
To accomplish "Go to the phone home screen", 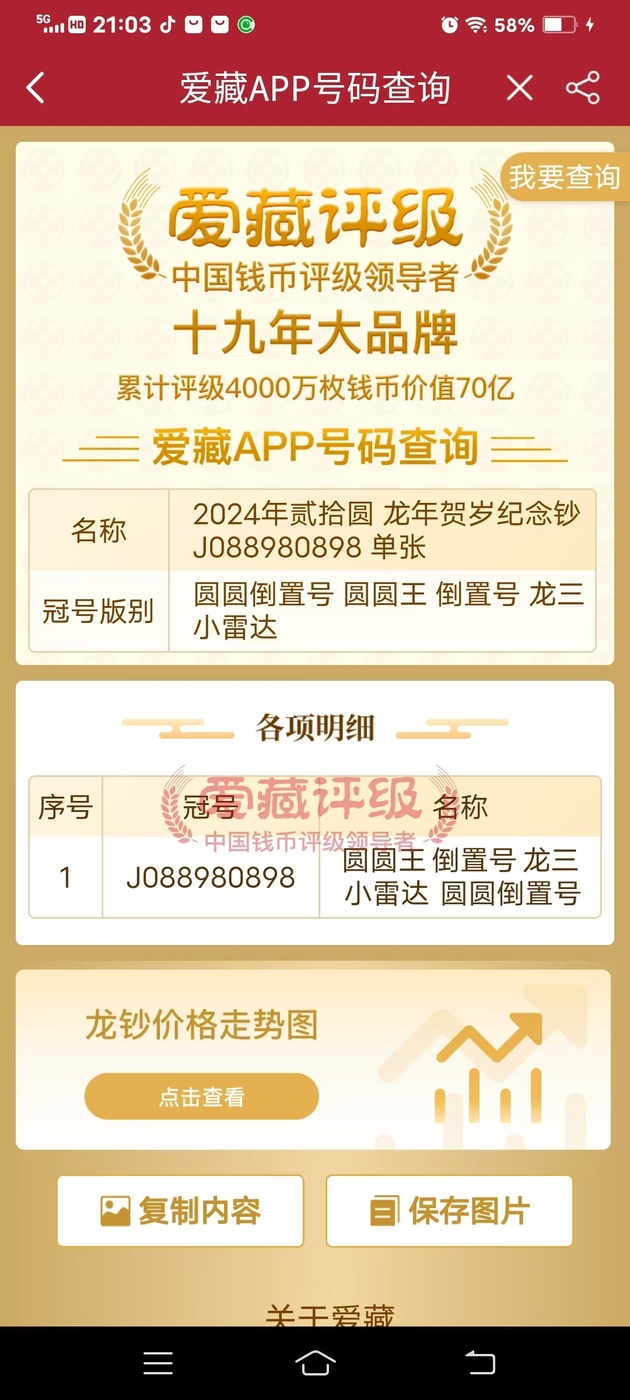I will (x=315, y=1363).
